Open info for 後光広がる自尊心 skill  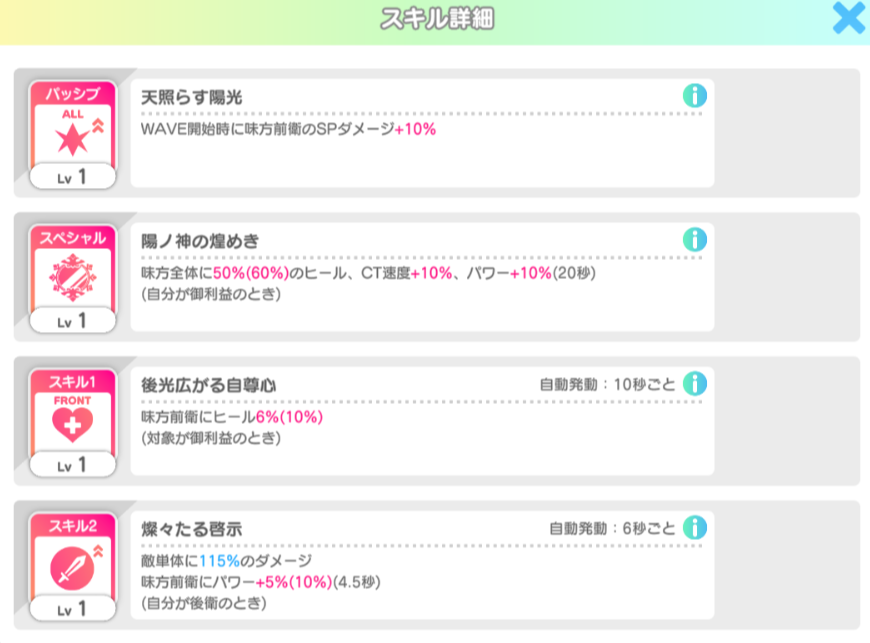[x=694, y=383]
